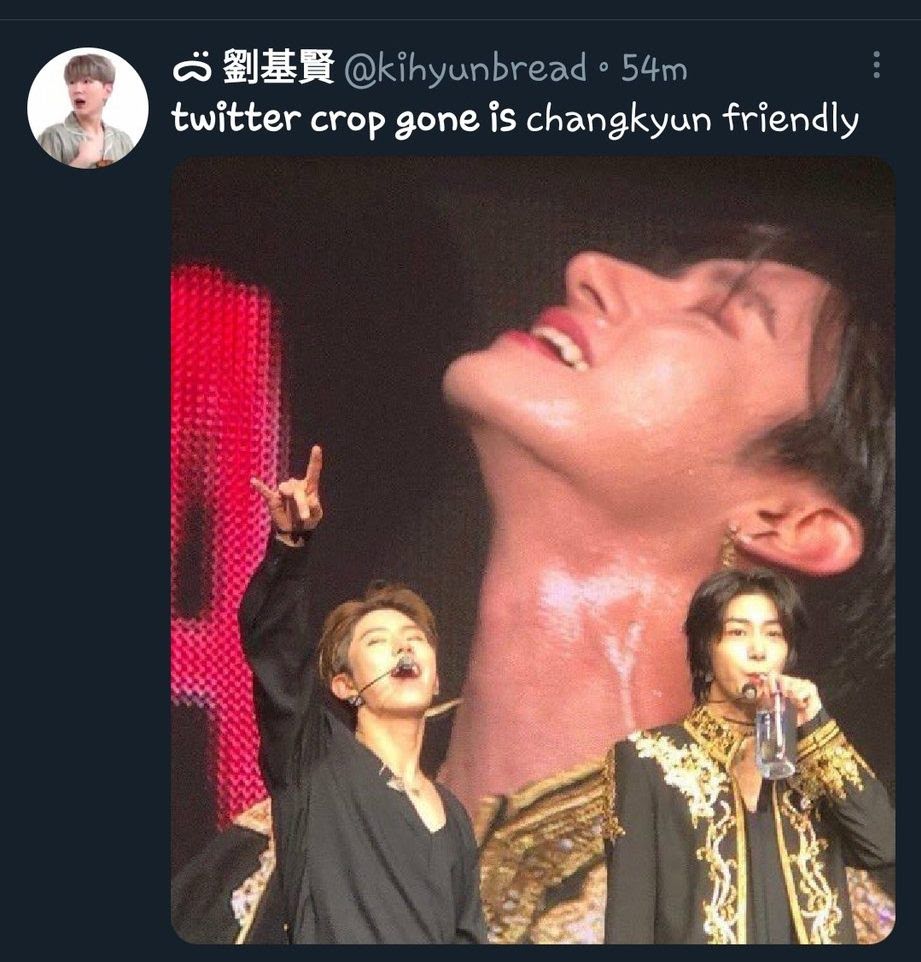View the tweet's concert photo full screen
The width and height of the screenshot is (921, 962).
532,550
